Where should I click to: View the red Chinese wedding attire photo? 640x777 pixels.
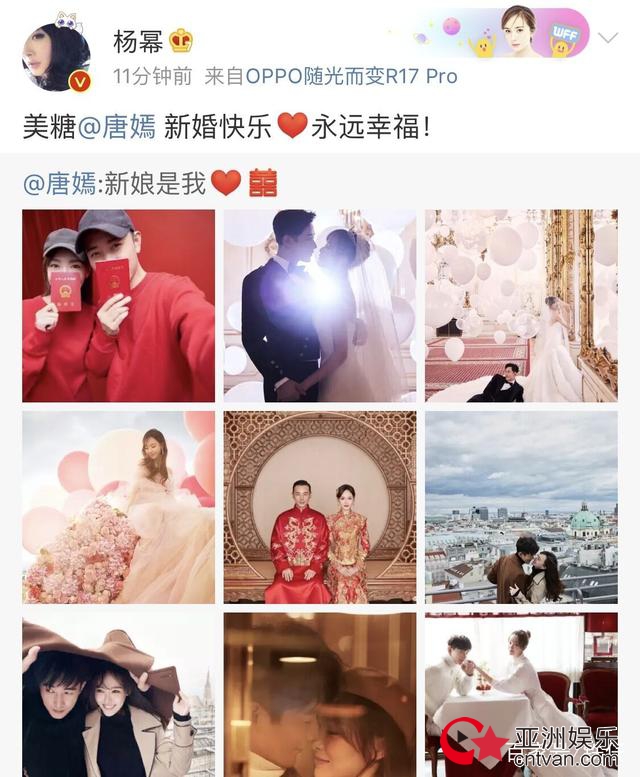point(320,507)
